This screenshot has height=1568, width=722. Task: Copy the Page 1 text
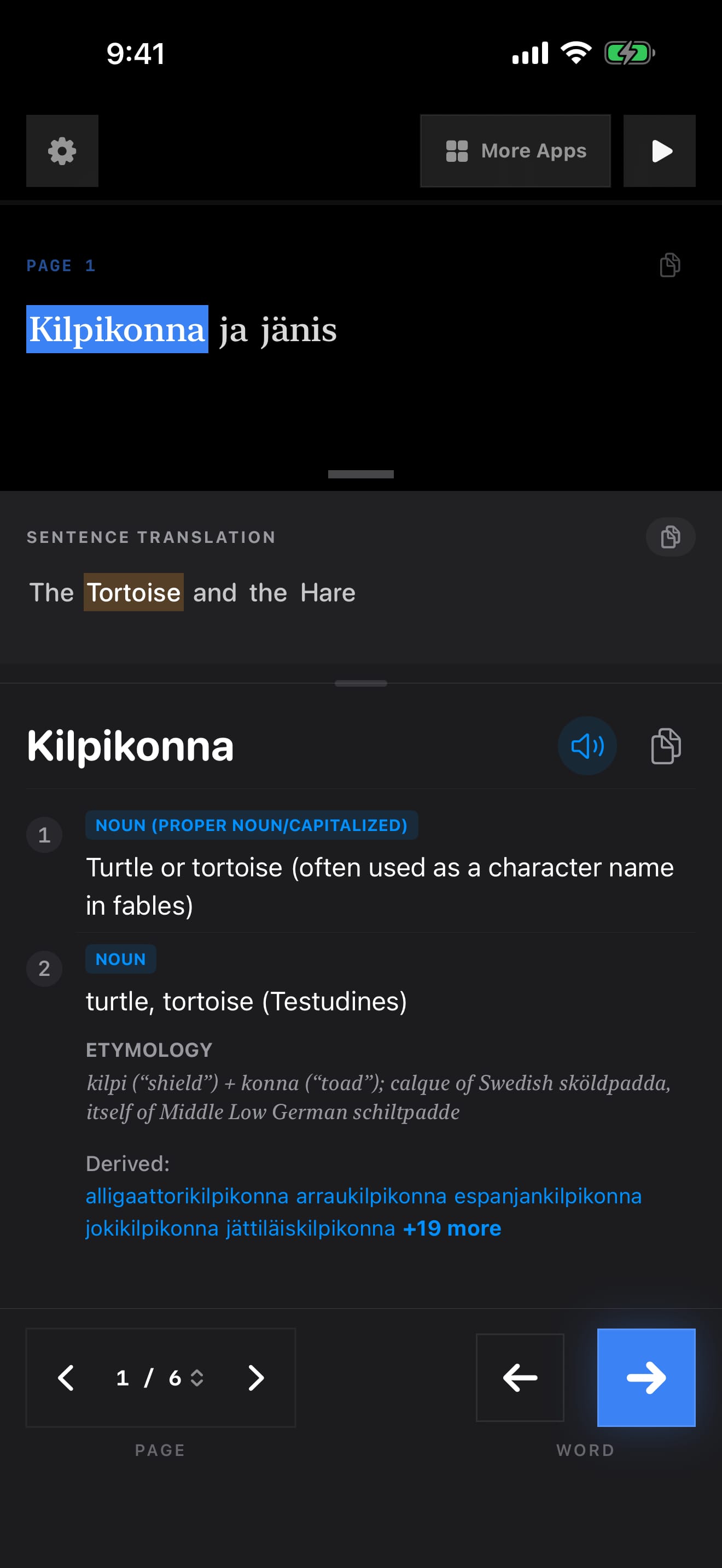click(x=669, y=265)
